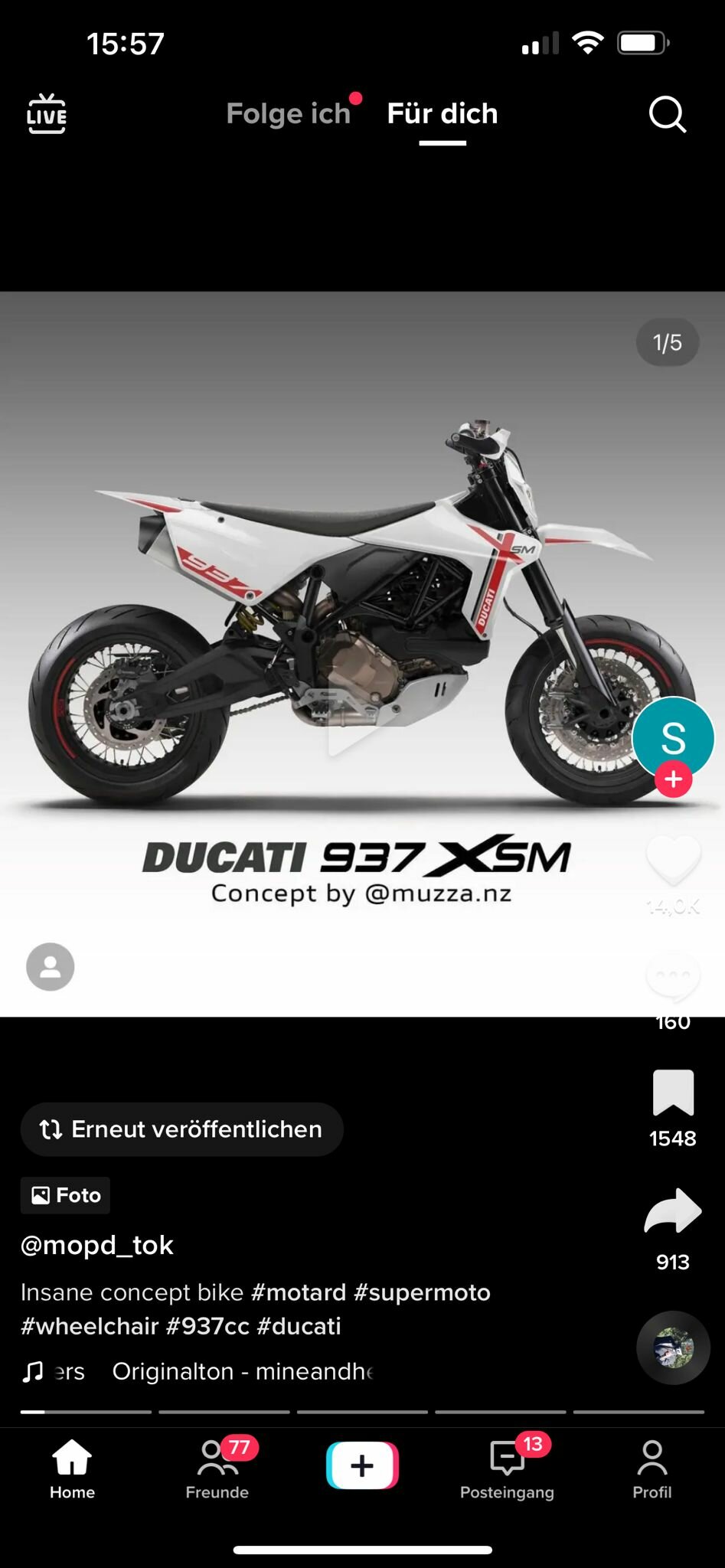Create a new post with plus button
Viewport: 725px width, 1568px height.
tap(362, 1465)
